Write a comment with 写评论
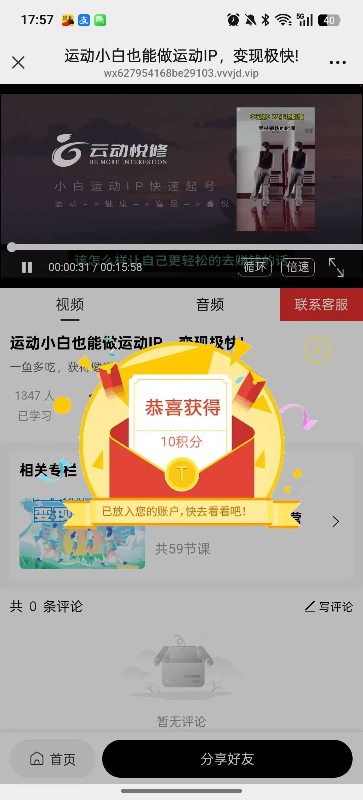363x800 pixels. tap(328, 607)
